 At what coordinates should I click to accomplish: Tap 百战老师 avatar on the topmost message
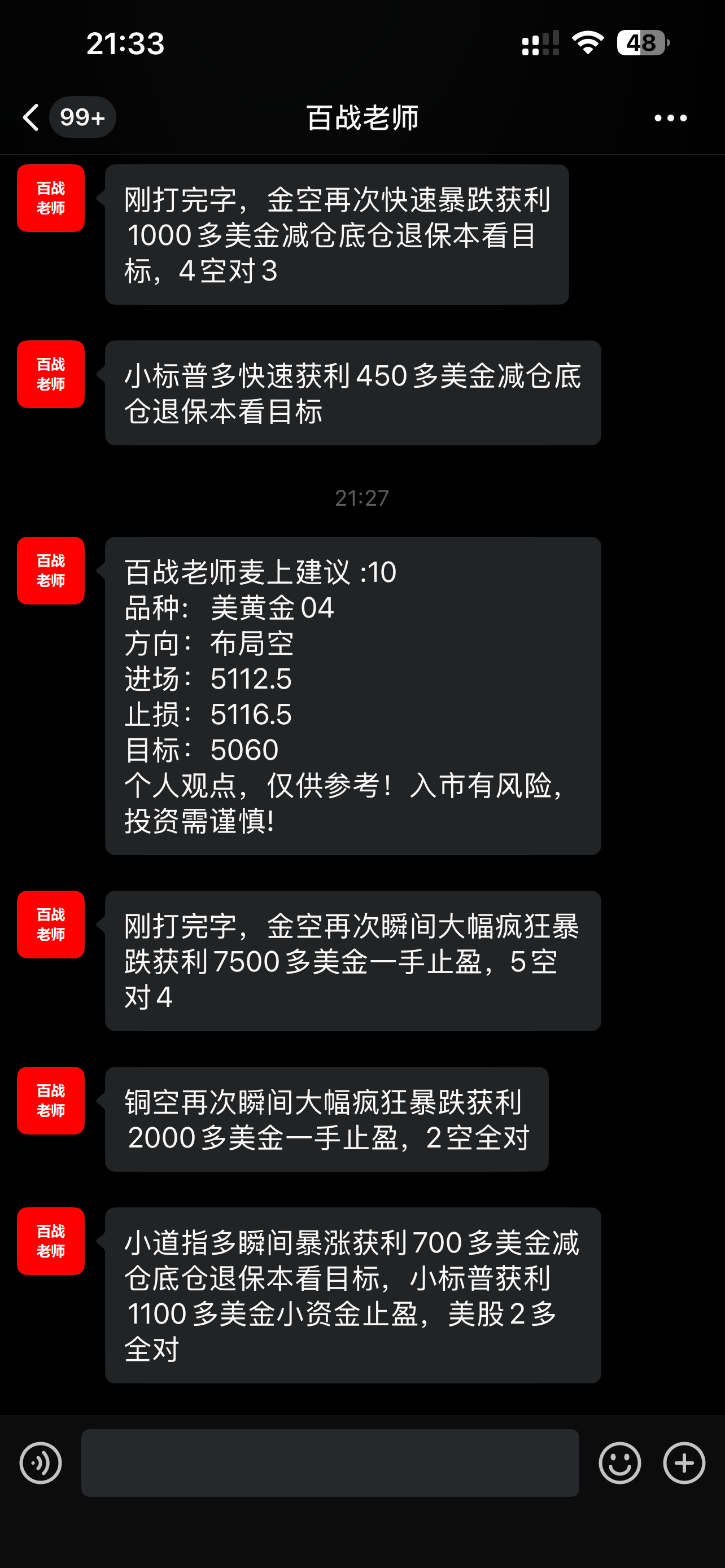point(50,199)
